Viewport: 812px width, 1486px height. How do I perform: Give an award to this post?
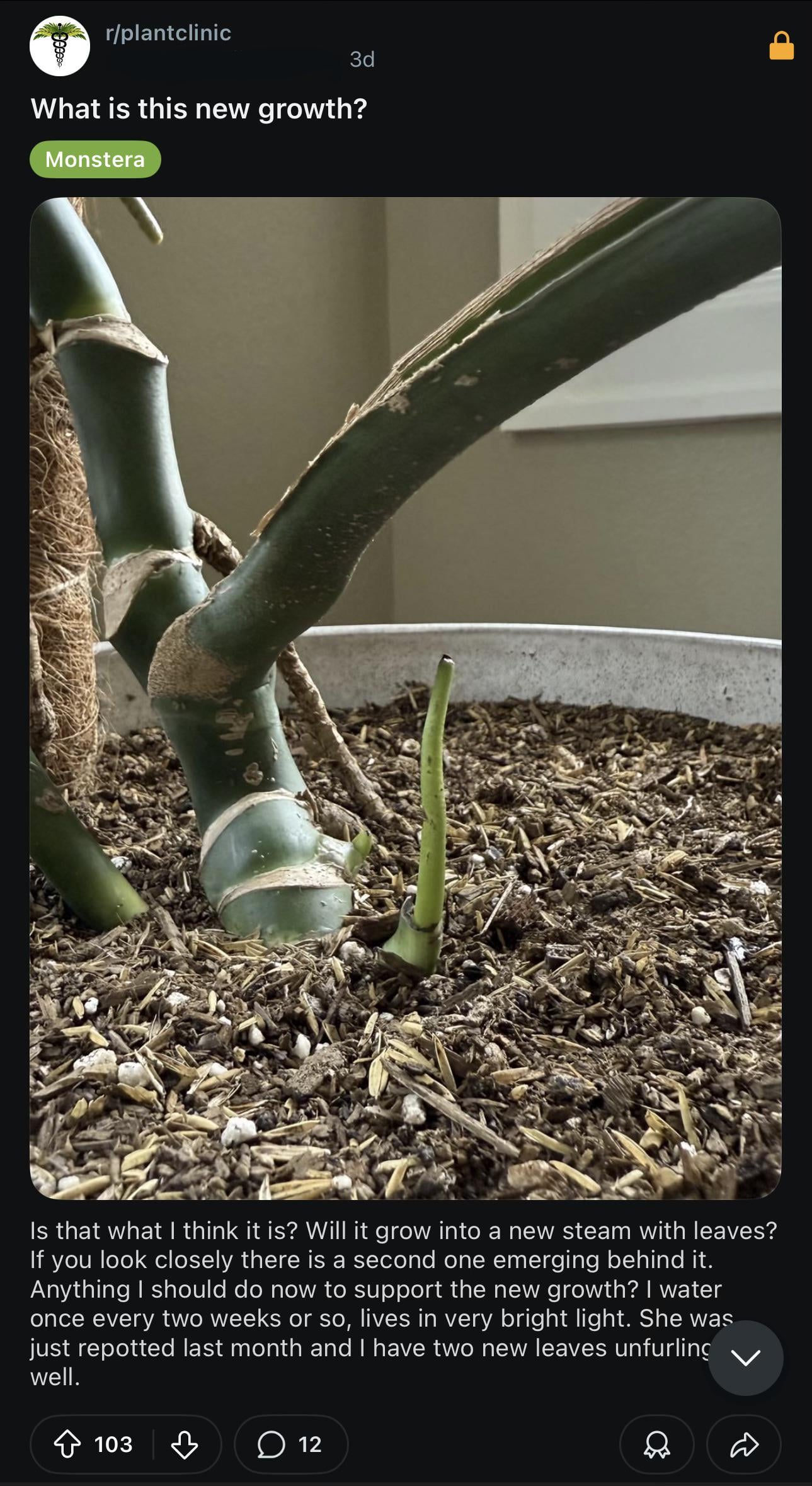657,1444
